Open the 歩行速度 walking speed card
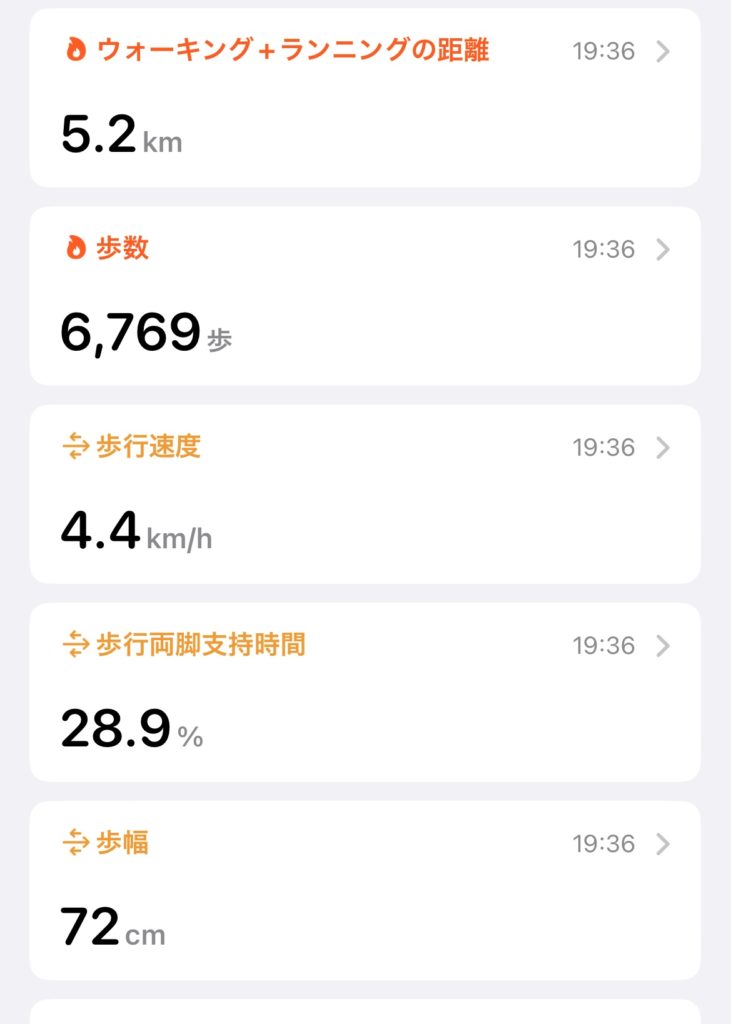 tap(365, 493)
